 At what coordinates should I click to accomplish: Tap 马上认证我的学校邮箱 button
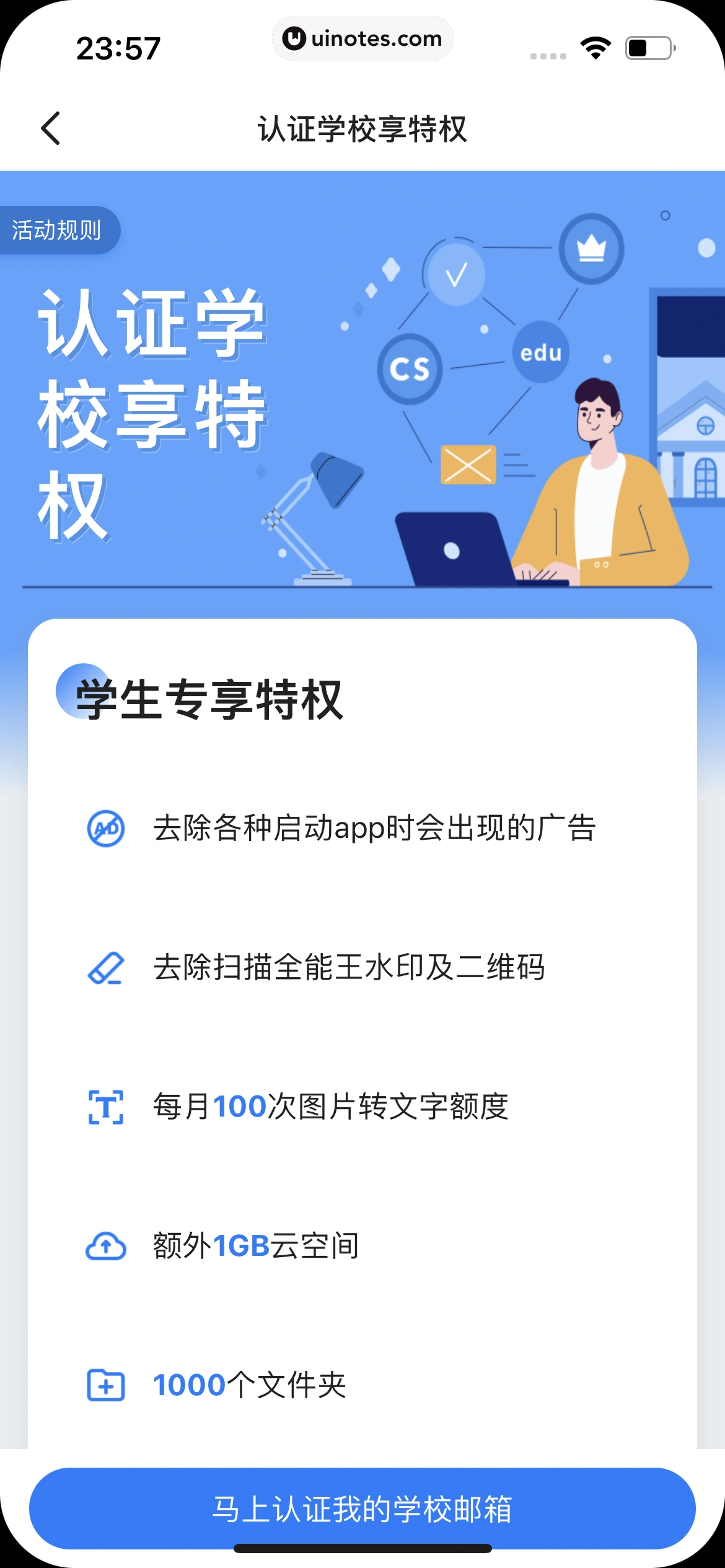[x=362, y=1509]
